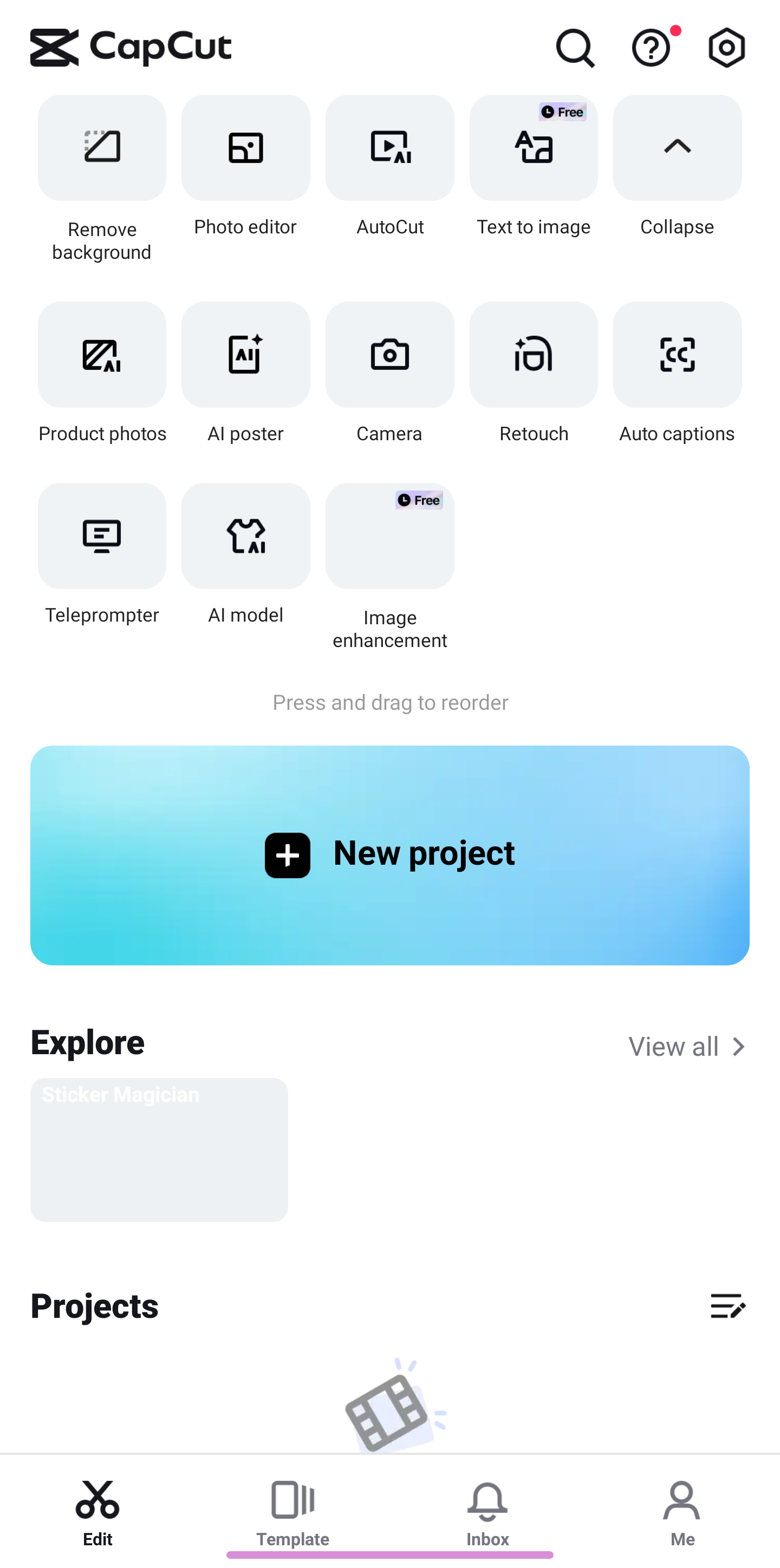
Task: Open the Retouch tool
Action: (534, 356)
